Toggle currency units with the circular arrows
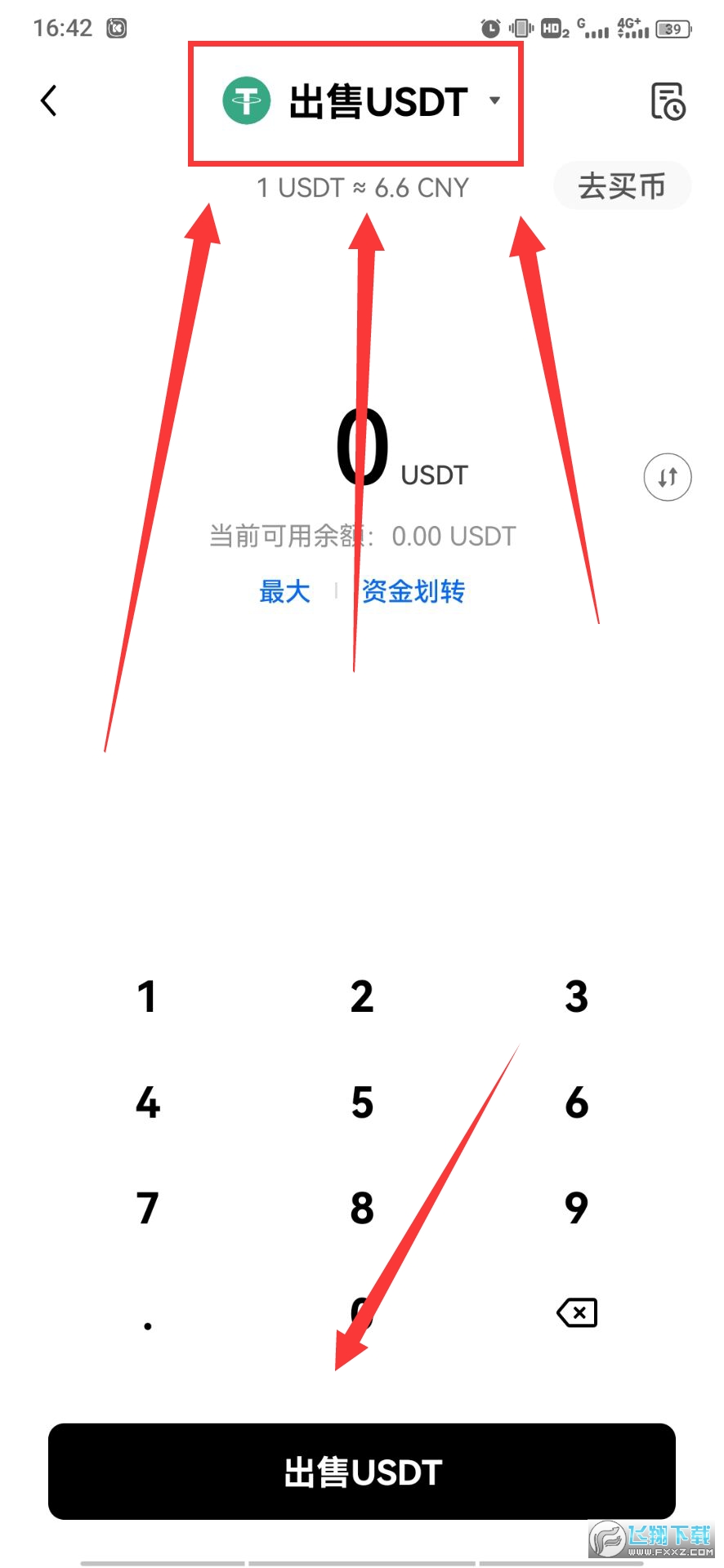Screen dimensions: 724x1568 click(666, 477)
